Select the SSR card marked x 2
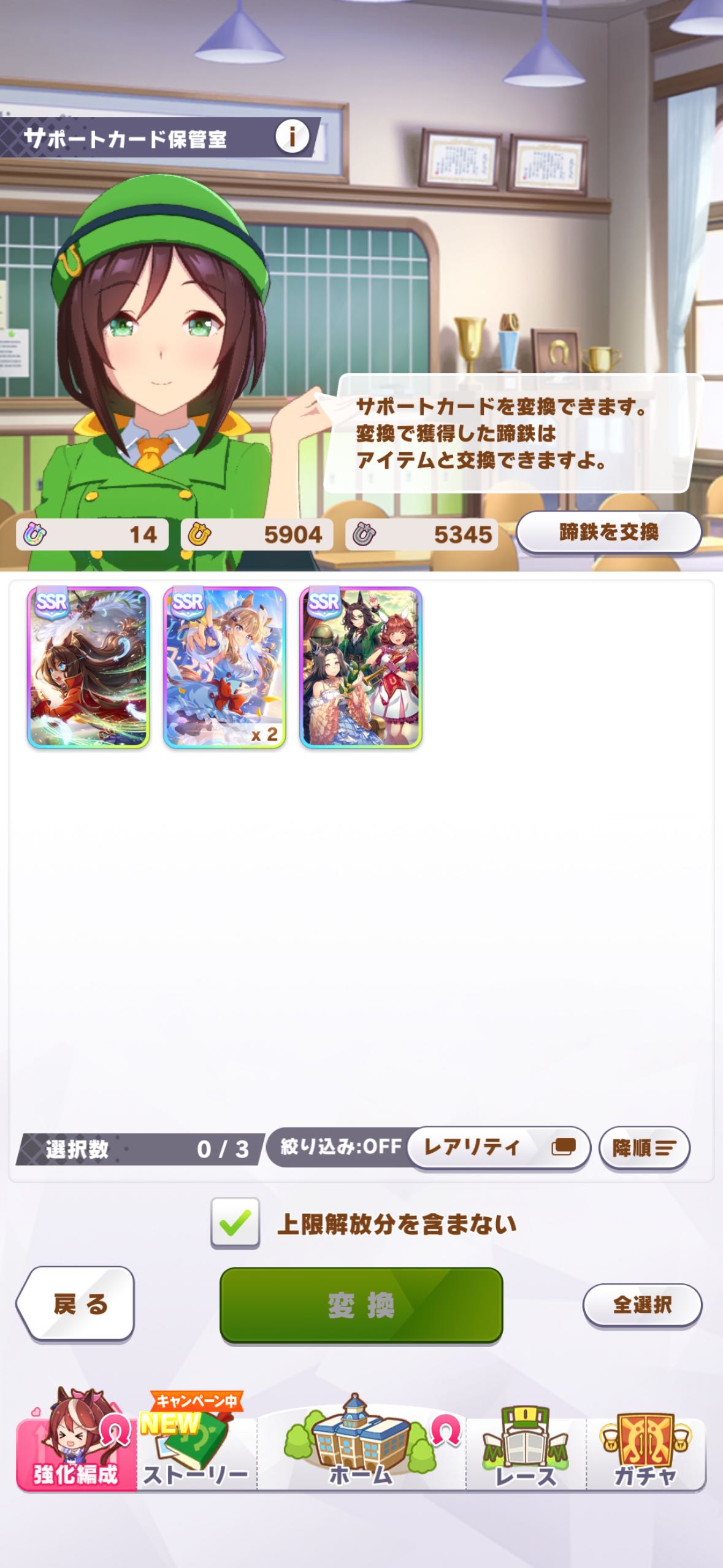The height and width of the screenshot is (1568, 723). click(x=224, y=667)
